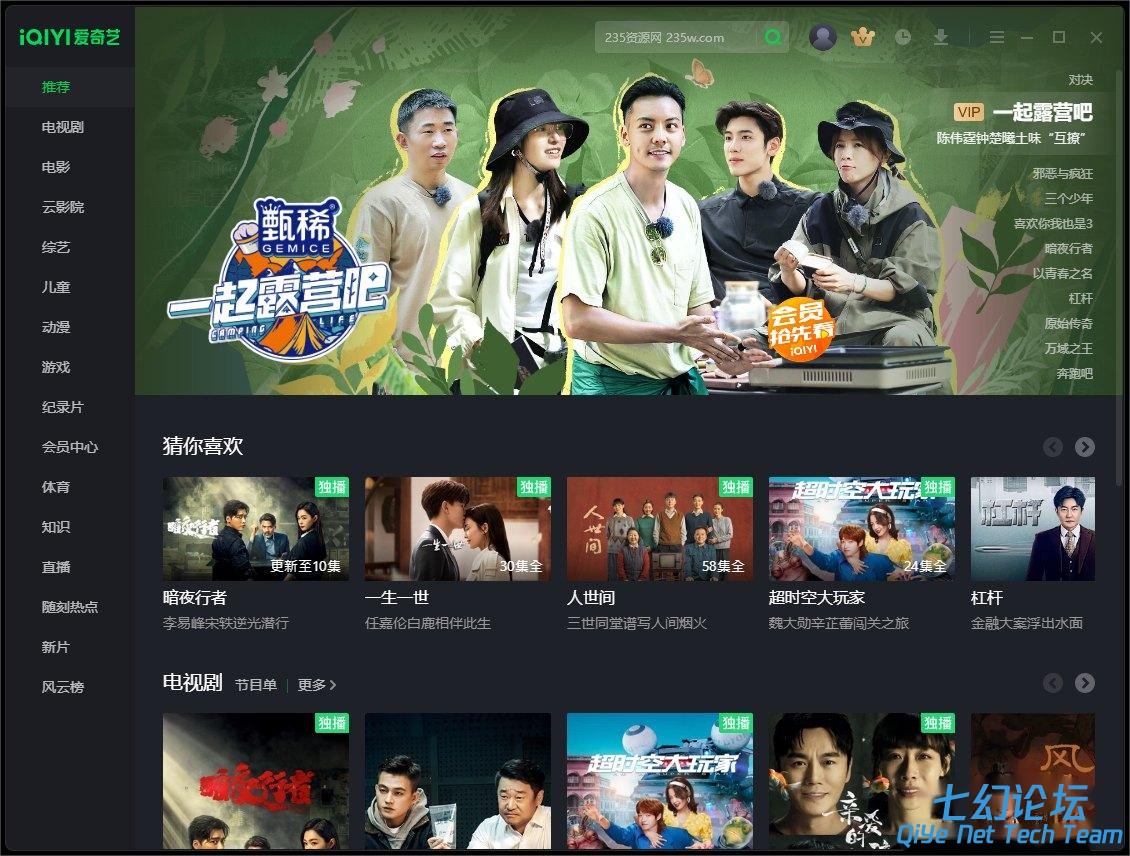Open 更多 link beside 电视剧
Viewport: 1130px width, 856px height.
tap(318, 685)
